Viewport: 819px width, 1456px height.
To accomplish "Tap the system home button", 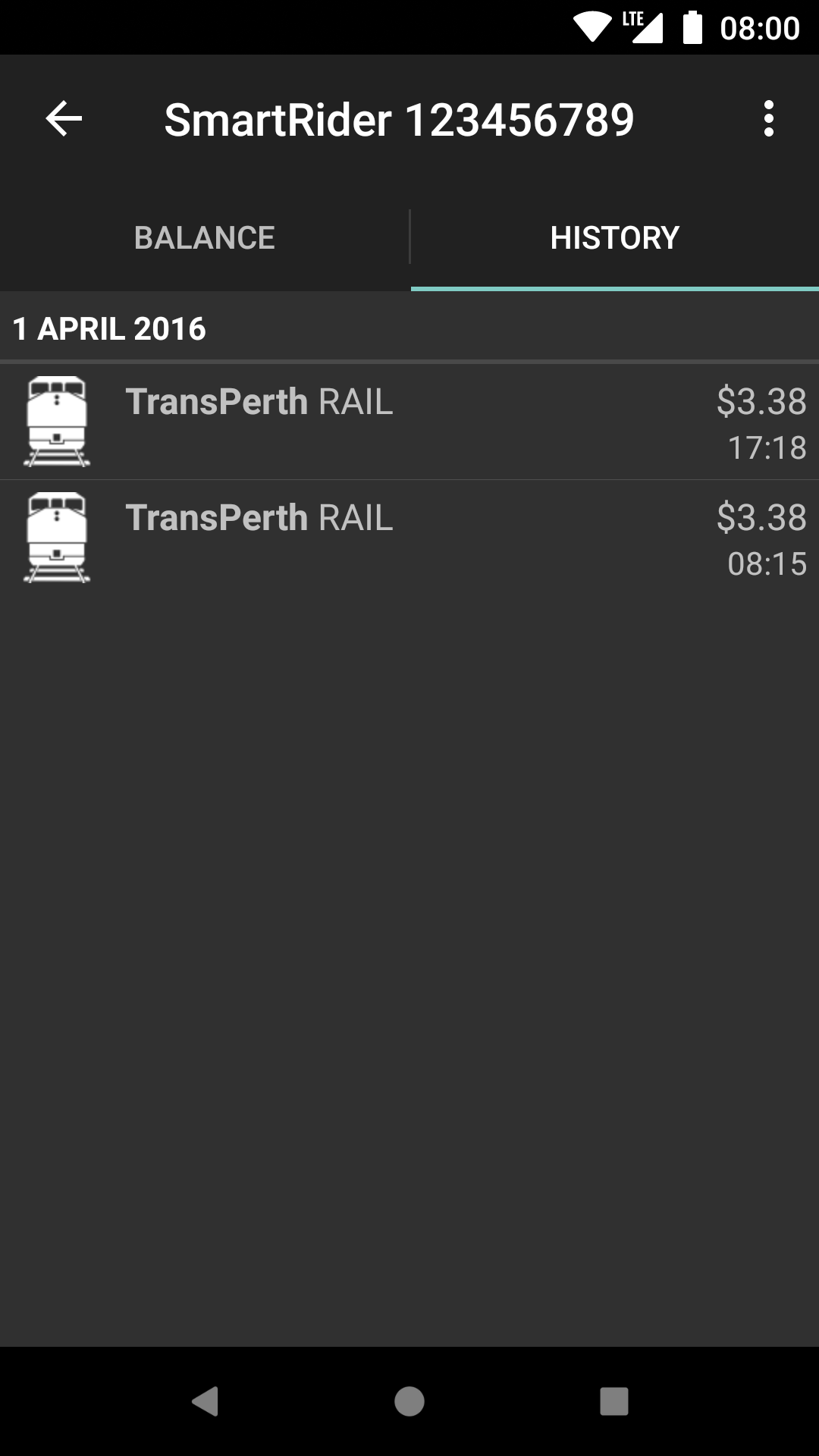I will pos(409,1401).
